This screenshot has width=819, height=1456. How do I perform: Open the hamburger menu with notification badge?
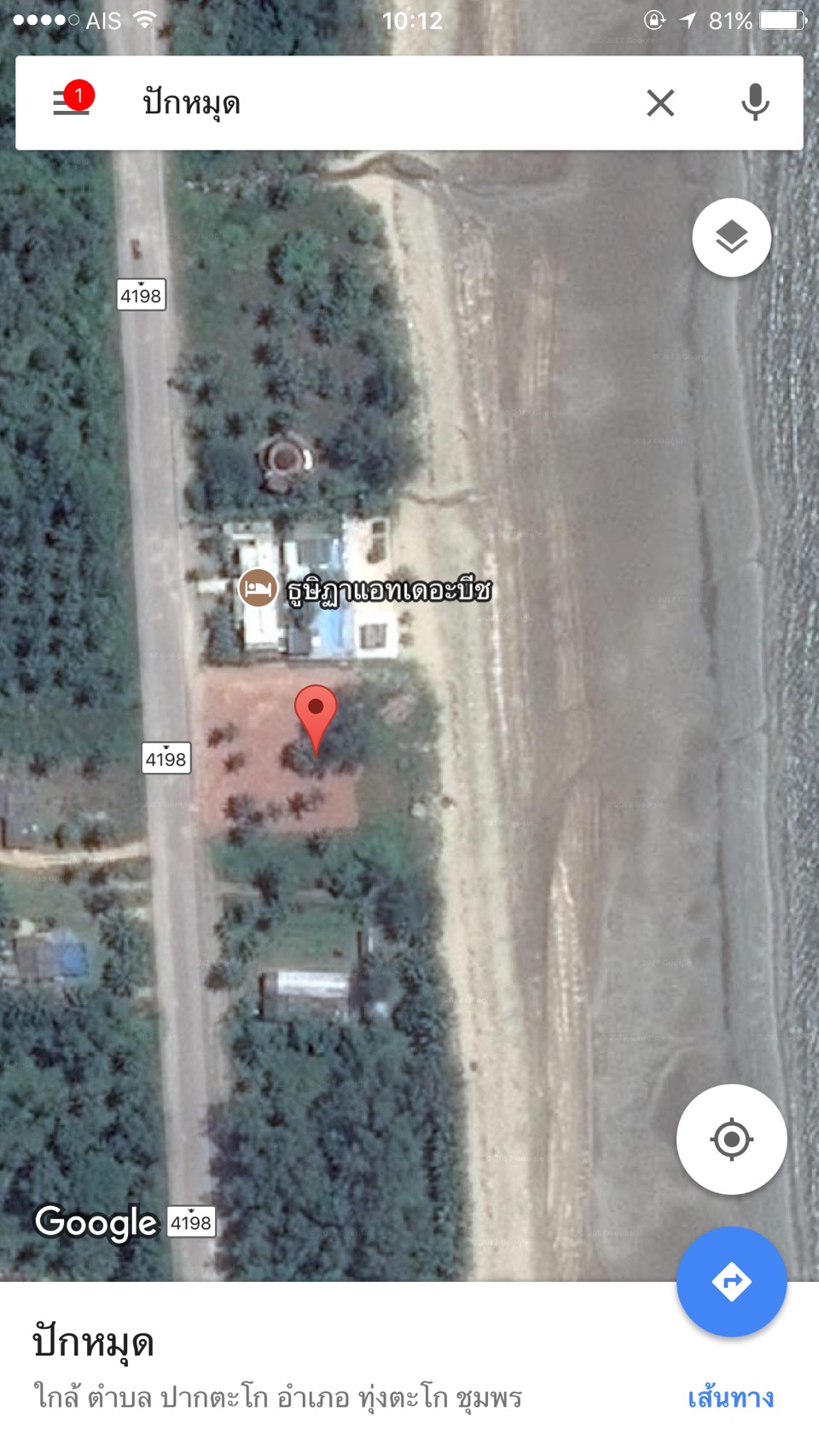pyautogui.click(x=72, y=101)
